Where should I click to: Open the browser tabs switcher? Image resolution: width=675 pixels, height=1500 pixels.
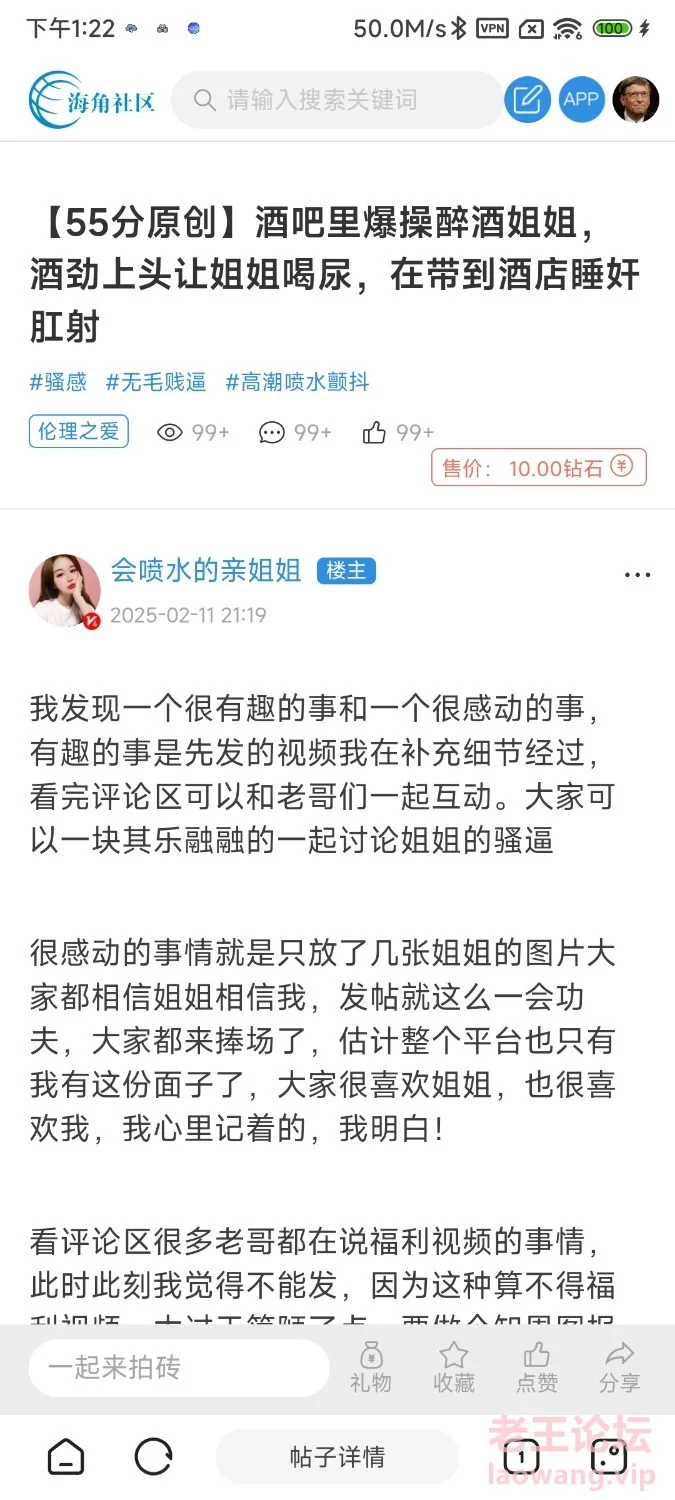pos(521,1457)
